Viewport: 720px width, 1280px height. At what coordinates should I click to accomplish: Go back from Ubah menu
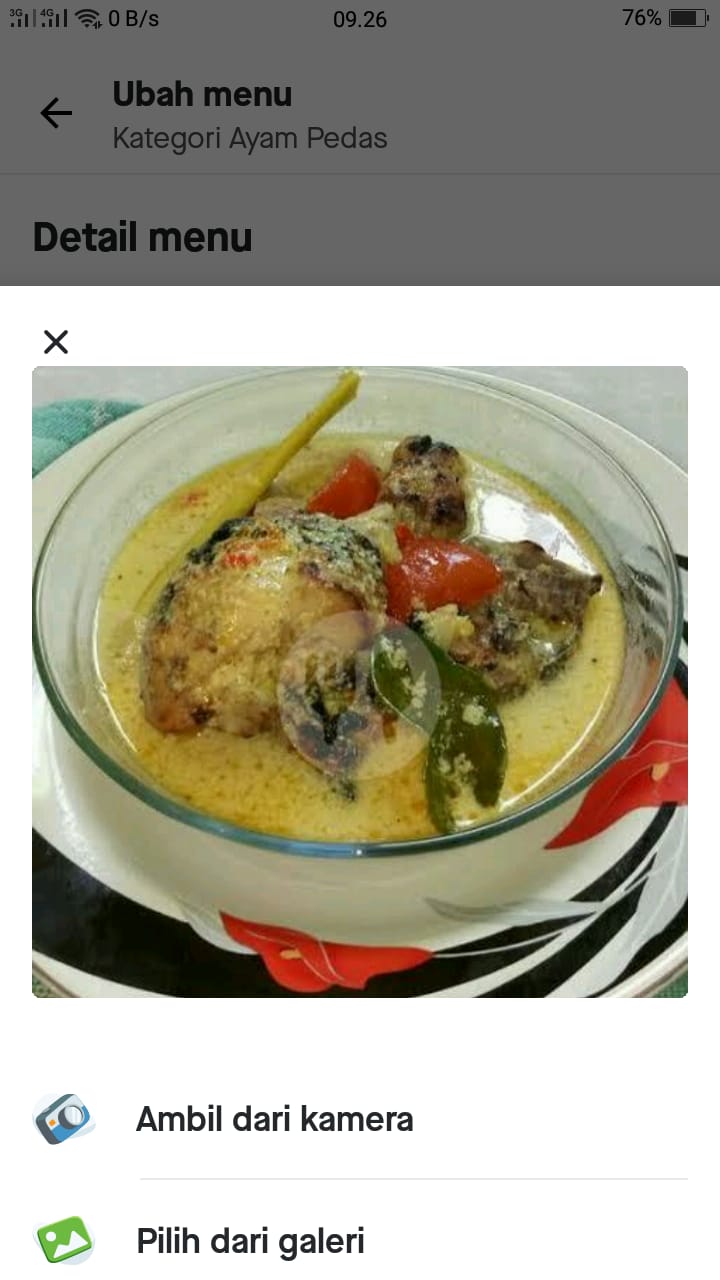56,113
